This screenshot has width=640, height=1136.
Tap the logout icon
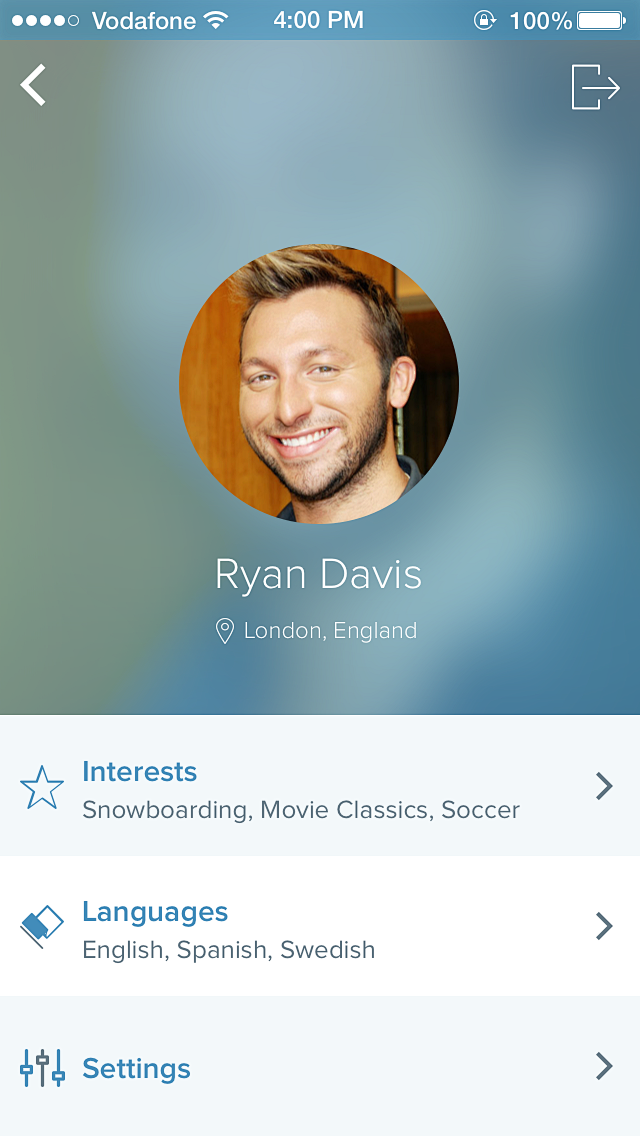point(595,87)
